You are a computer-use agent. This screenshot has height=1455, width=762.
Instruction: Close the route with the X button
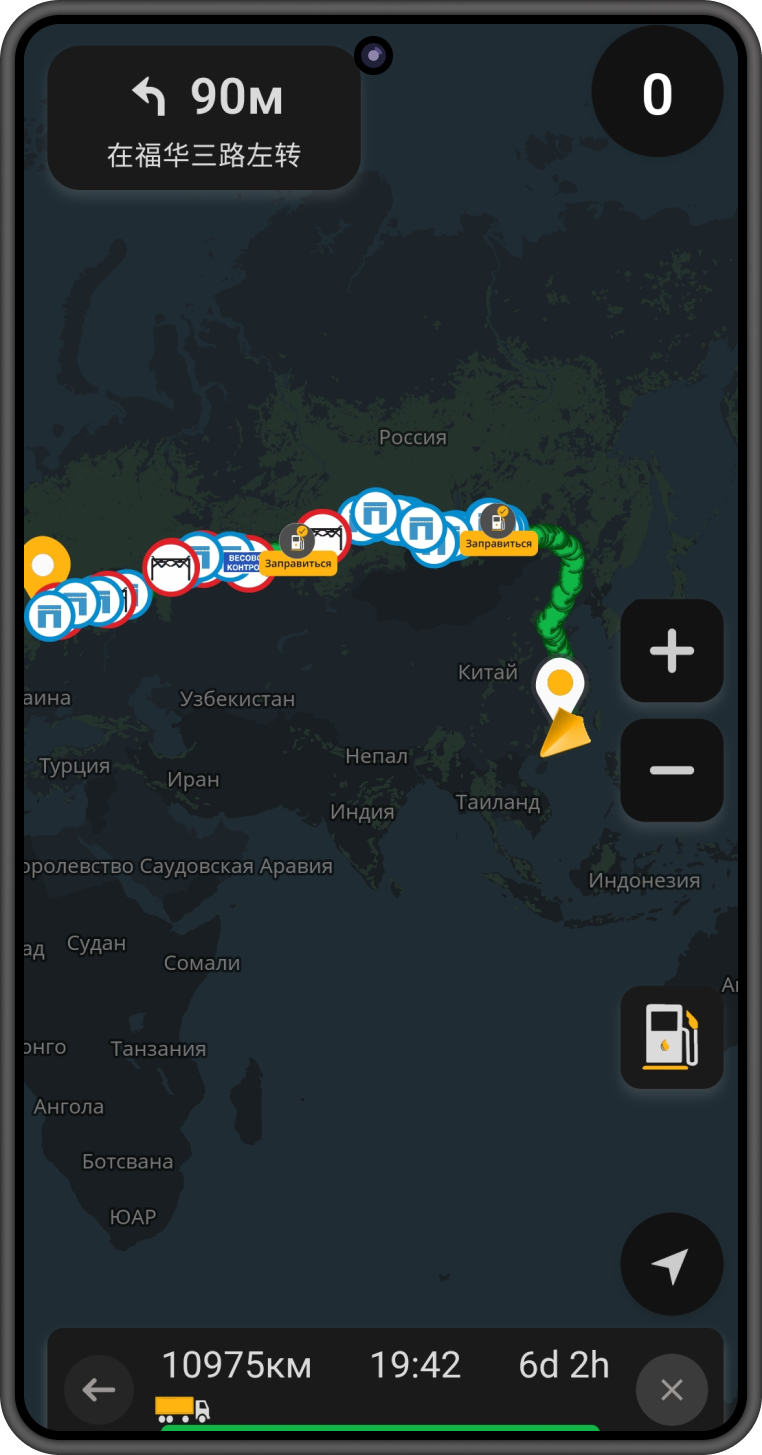pos(671,1389)
